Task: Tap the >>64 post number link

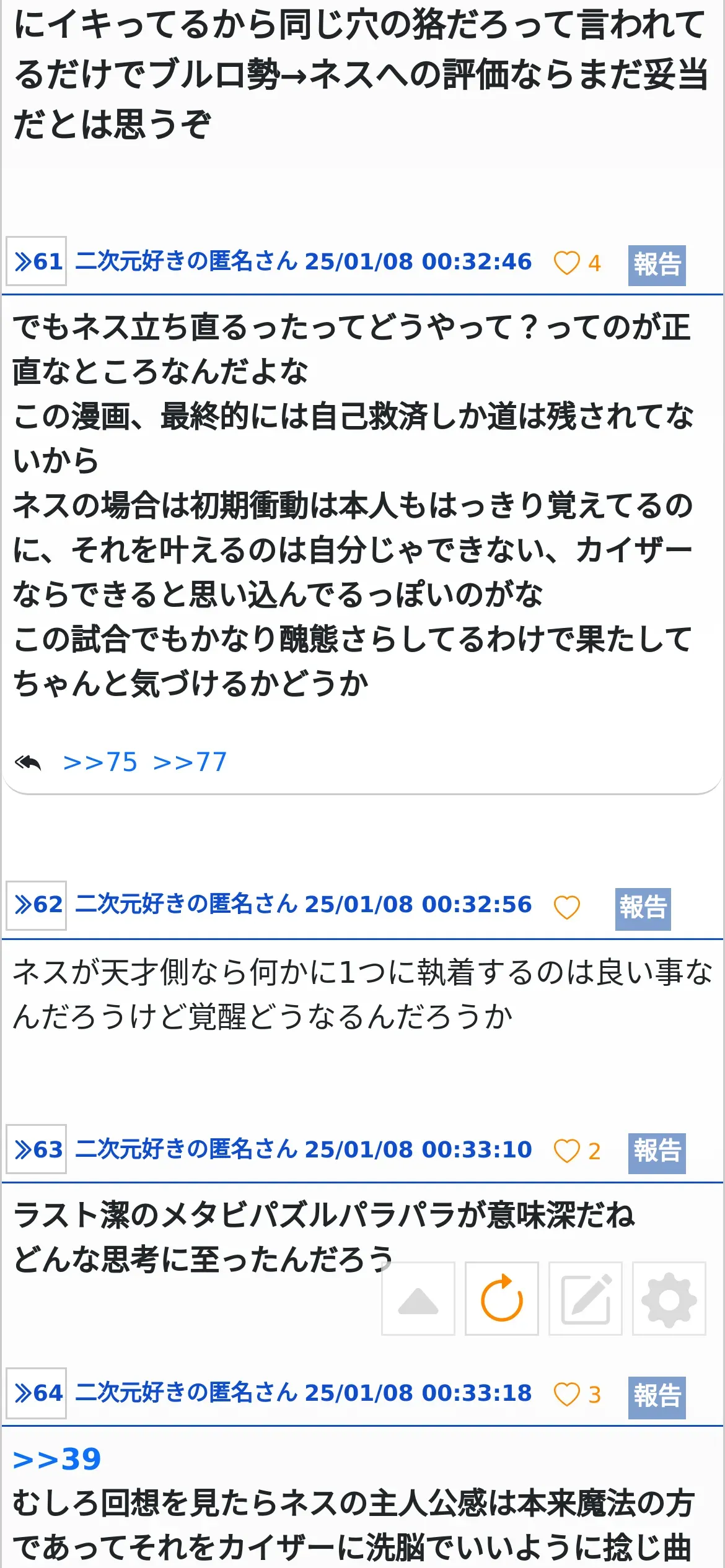Action: [x=36, y=1393]
